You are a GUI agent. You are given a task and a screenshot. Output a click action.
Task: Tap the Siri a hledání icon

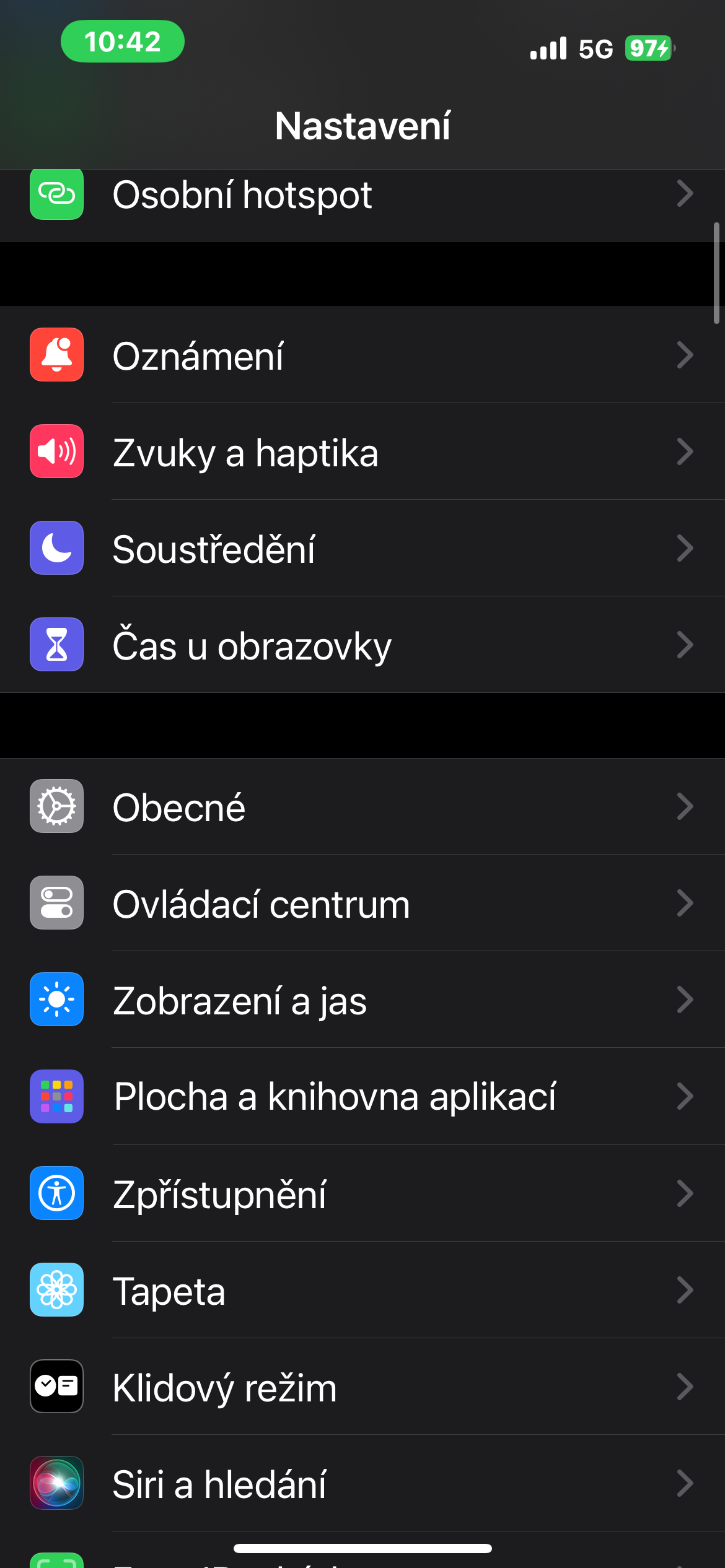tap(56, 1484)
